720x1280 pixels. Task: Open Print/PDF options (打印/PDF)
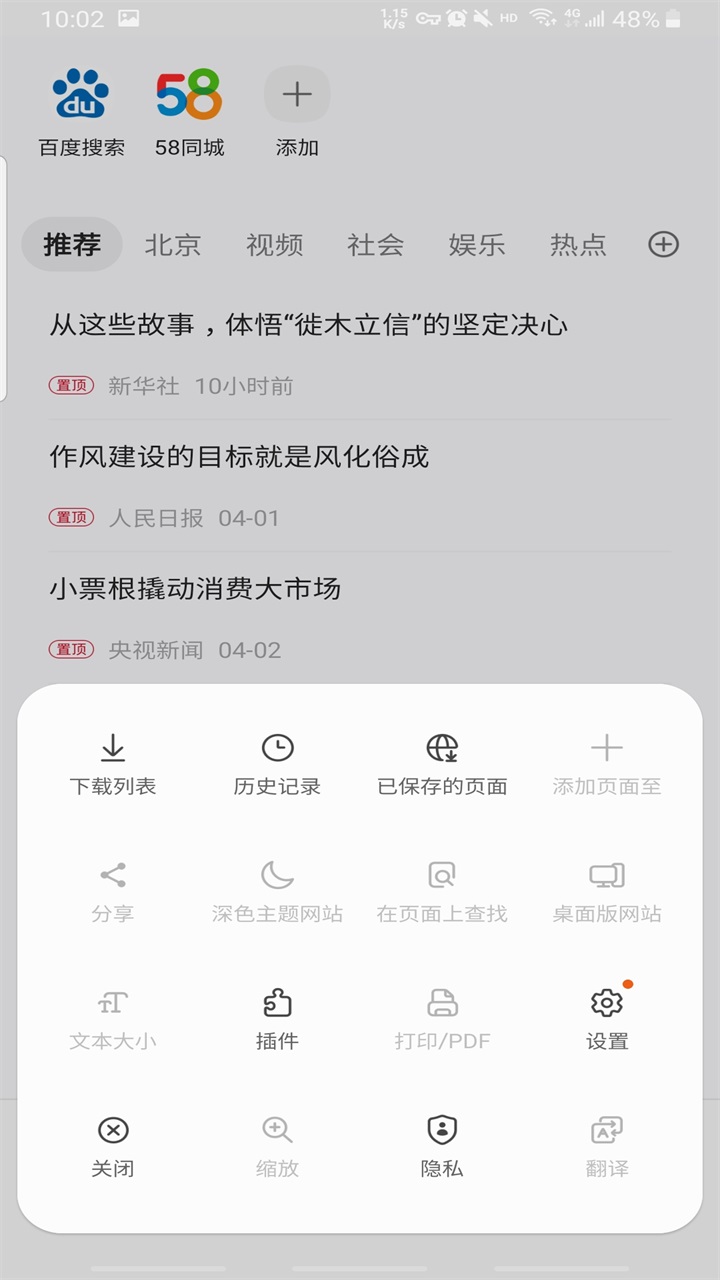[441, 1016]
